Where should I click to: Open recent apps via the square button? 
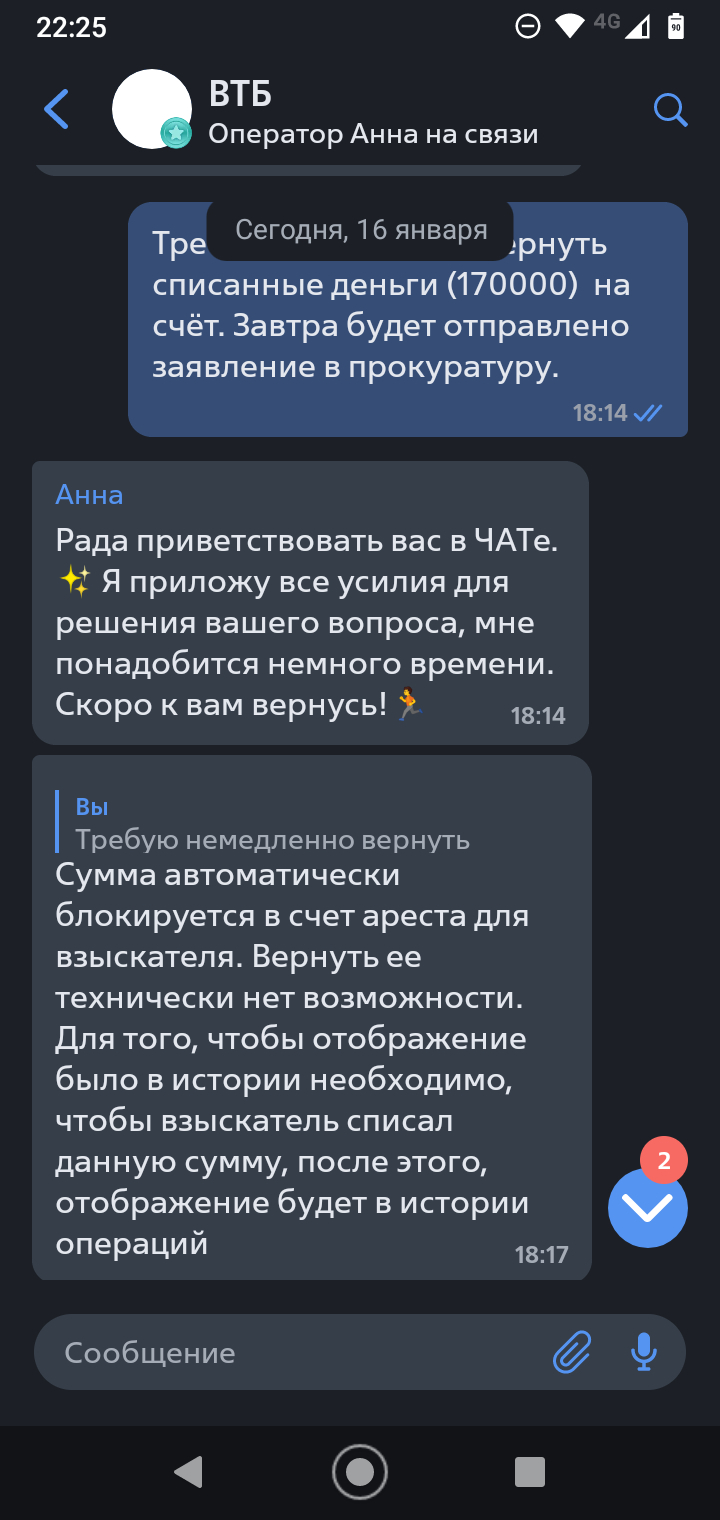530,1472
